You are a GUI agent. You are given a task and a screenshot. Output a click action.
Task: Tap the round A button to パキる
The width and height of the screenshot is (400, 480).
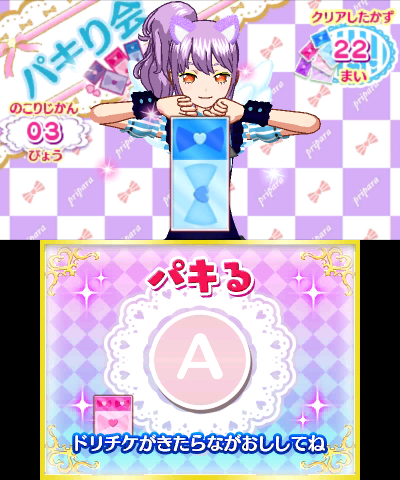click(x=200, y=361)
